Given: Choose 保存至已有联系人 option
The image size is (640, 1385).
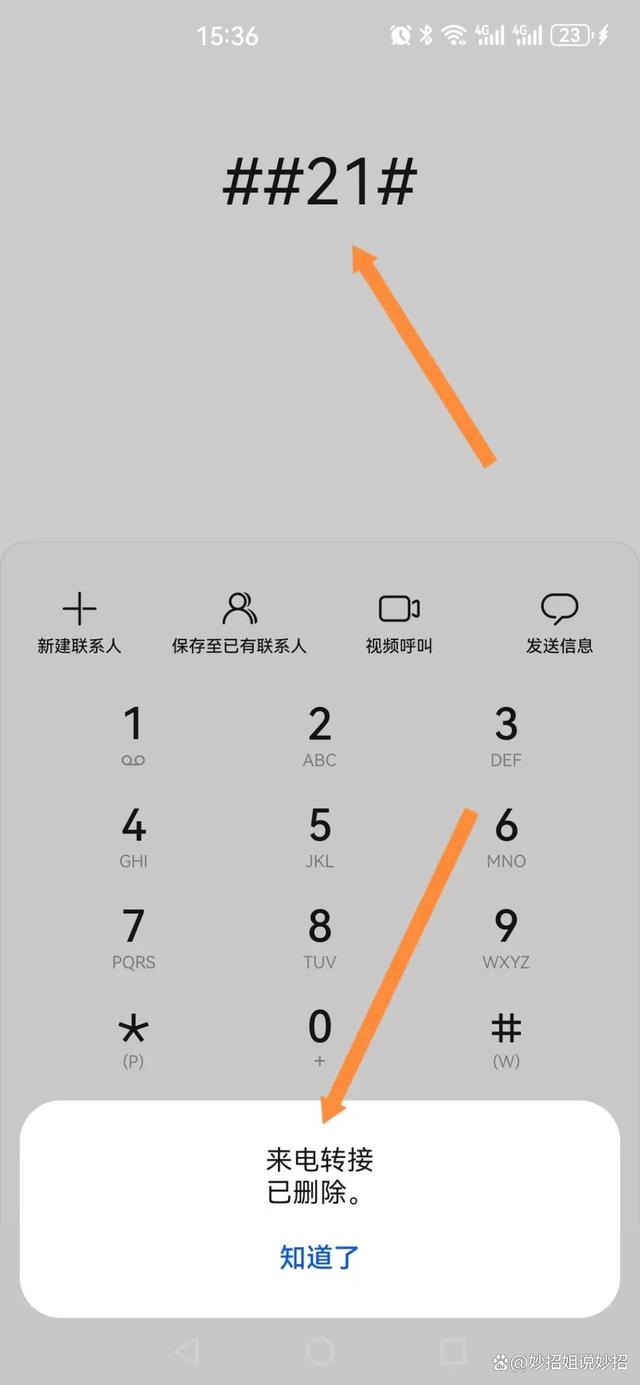Looking at the screenshot, I should point(239,623).
